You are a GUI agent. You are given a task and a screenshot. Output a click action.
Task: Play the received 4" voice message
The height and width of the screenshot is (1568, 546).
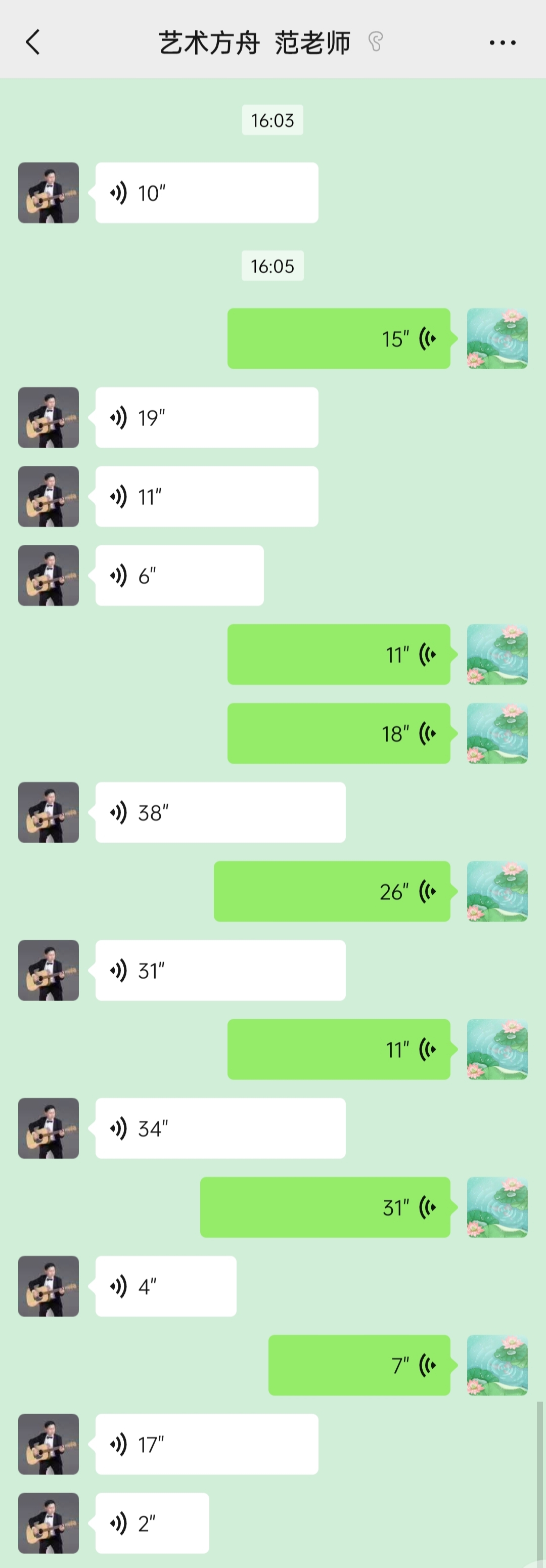tap(165, 1286)
